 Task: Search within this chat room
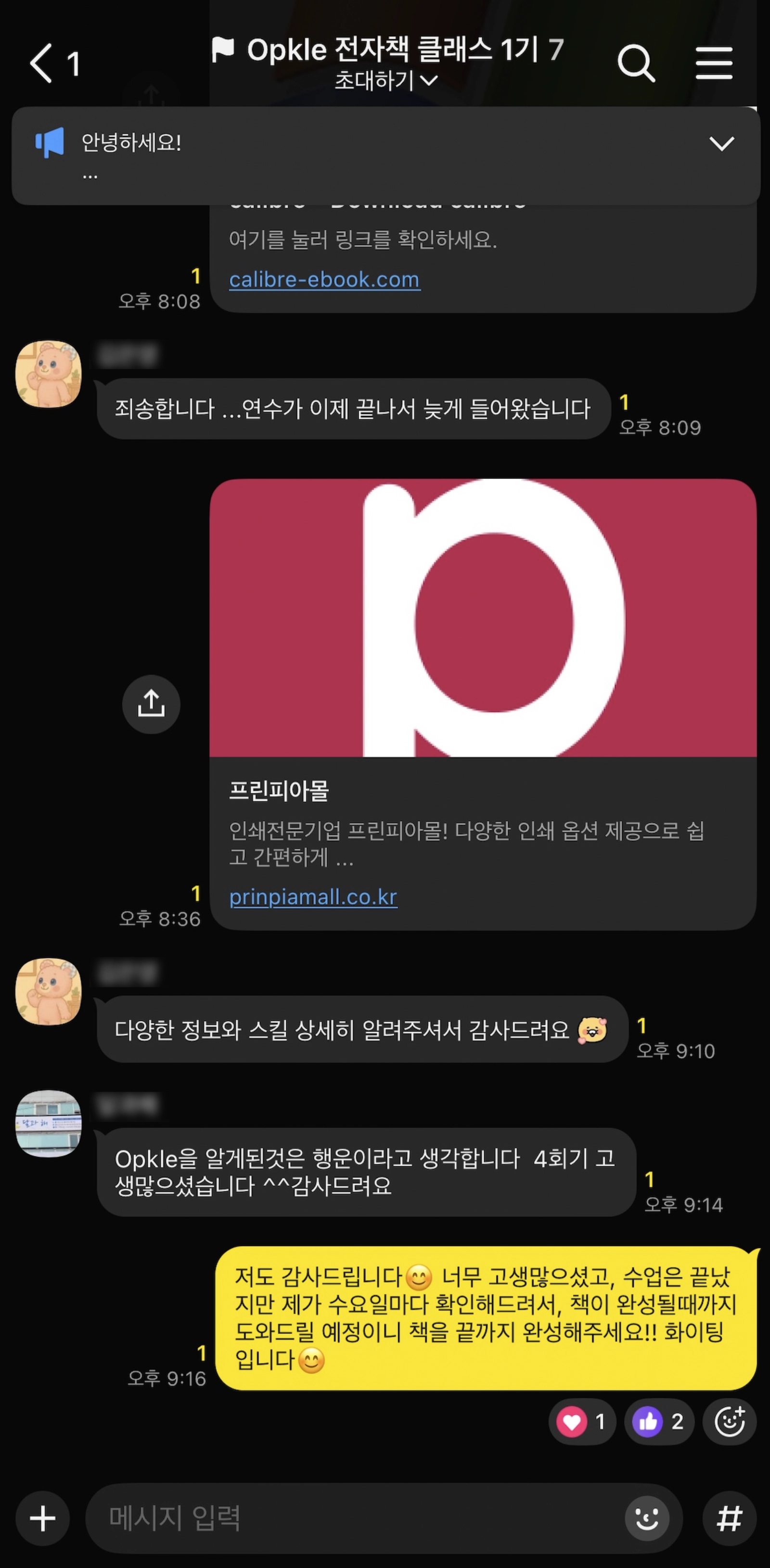point(636,64)
